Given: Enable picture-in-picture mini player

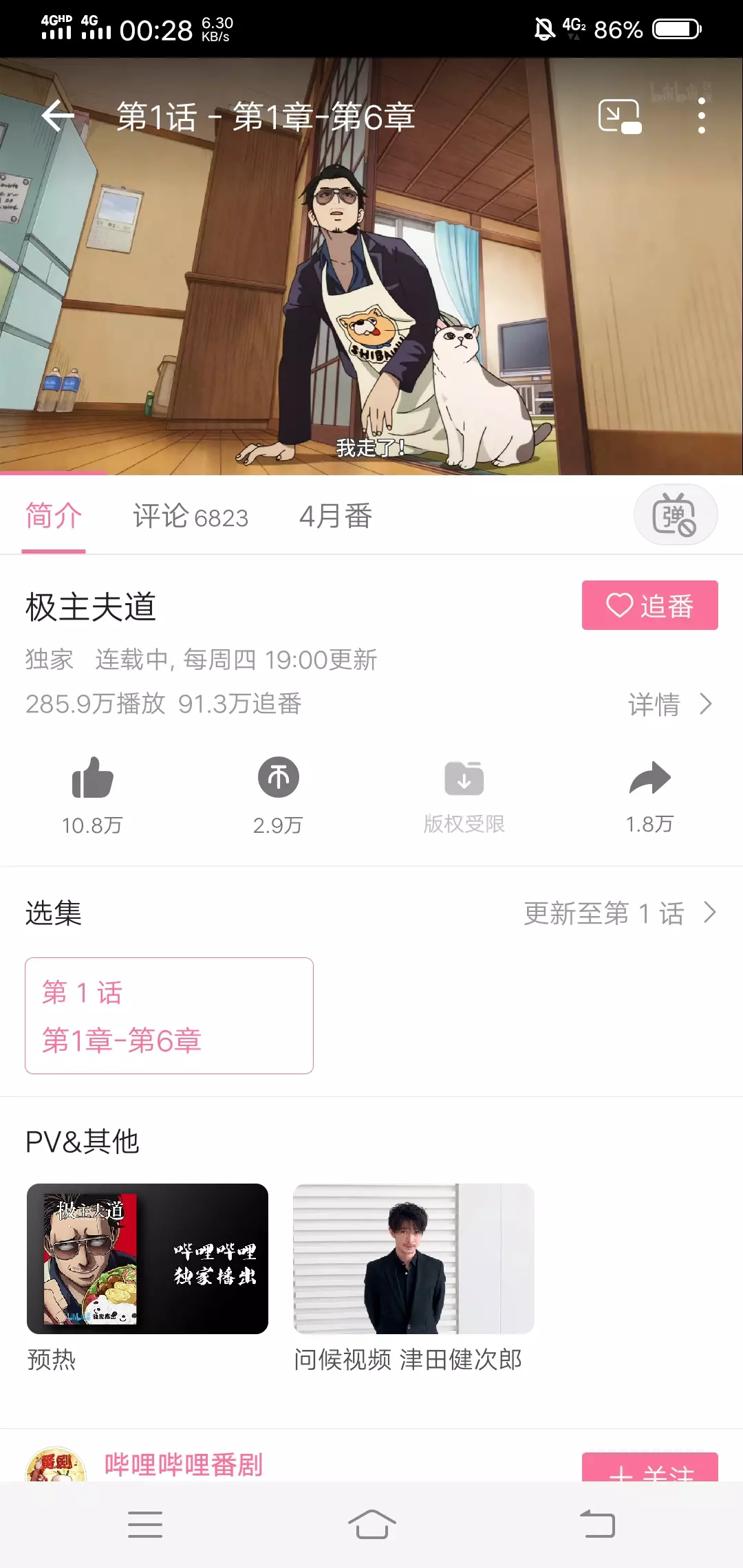Looking at the screenshot, I should (x=619, y=116).
